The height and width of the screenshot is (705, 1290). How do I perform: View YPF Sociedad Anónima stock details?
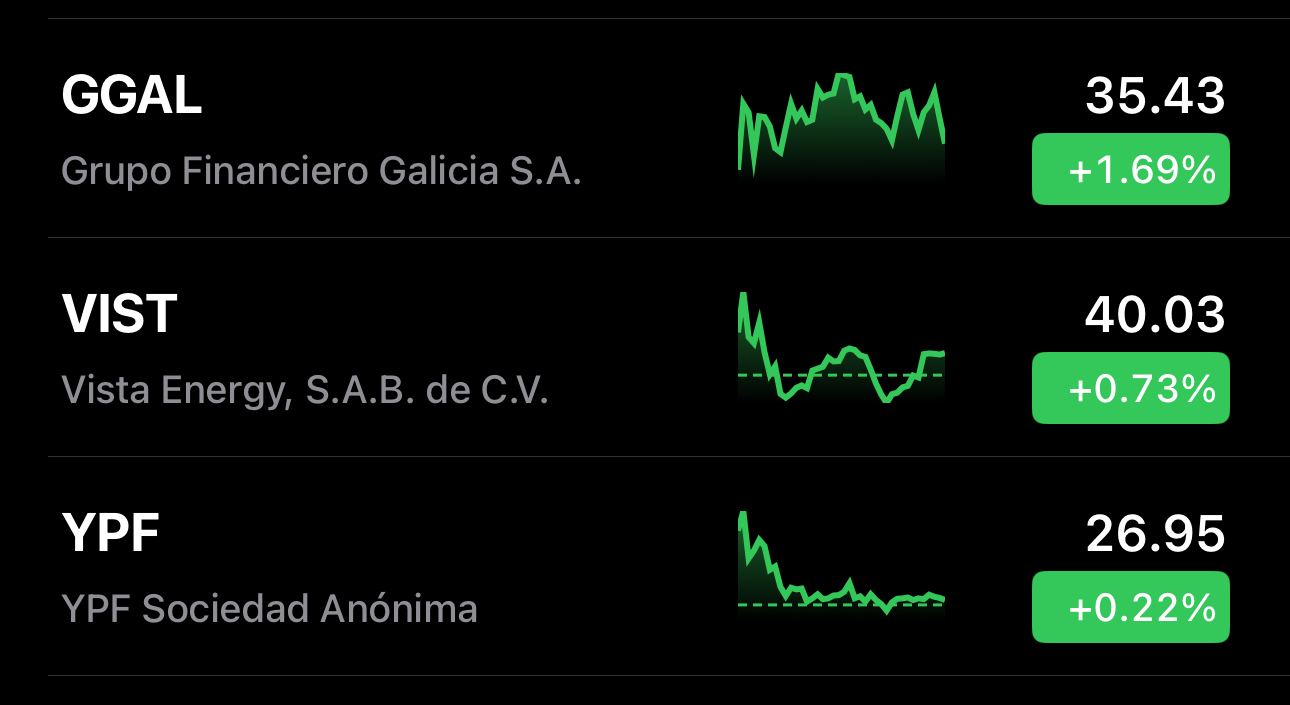pyautogui.click(x=270, y=568)
